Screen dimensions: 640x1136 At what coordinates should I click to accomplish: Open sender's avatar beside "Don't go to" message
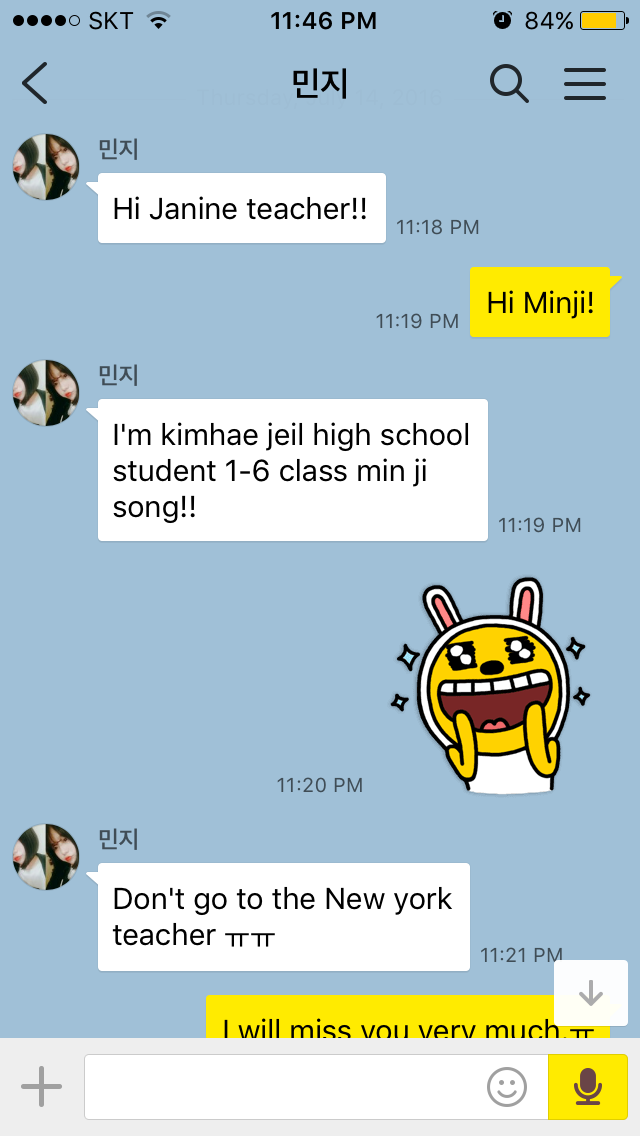click(x=46, y=857)
